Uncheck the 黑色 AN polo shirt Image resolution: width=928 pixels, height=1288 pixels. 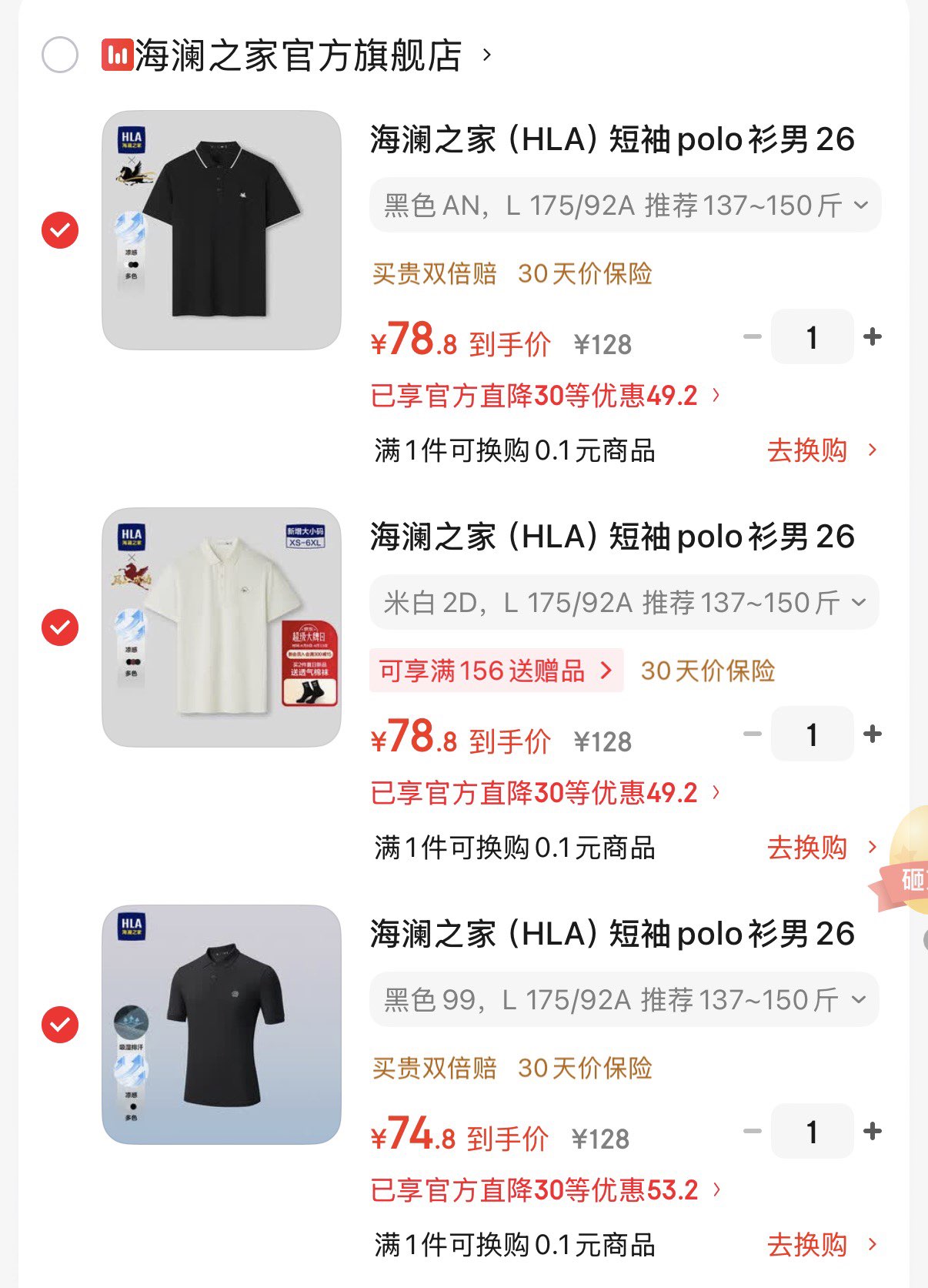[60, 230]
